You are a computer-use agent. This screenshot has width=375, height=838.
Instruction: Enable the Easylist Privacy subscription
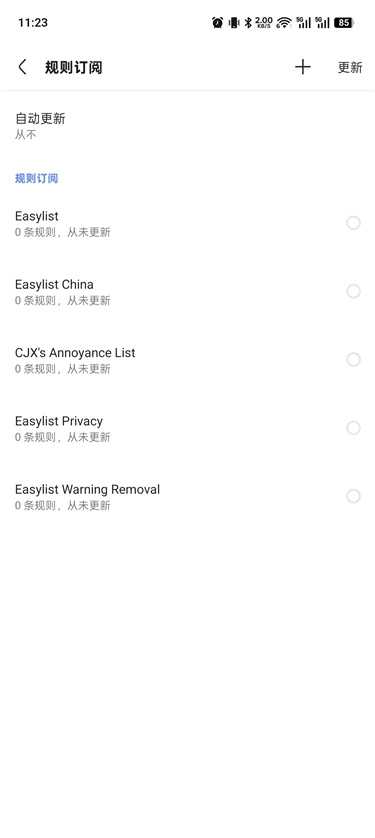pyautogui.click(x=353, y=428)
